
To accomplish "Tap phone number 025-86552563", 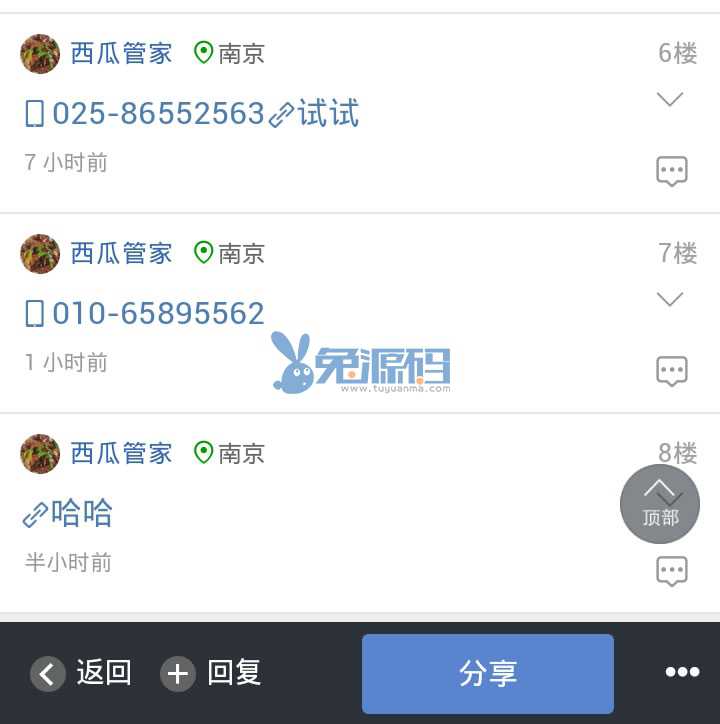I will (x=157, y=113).
